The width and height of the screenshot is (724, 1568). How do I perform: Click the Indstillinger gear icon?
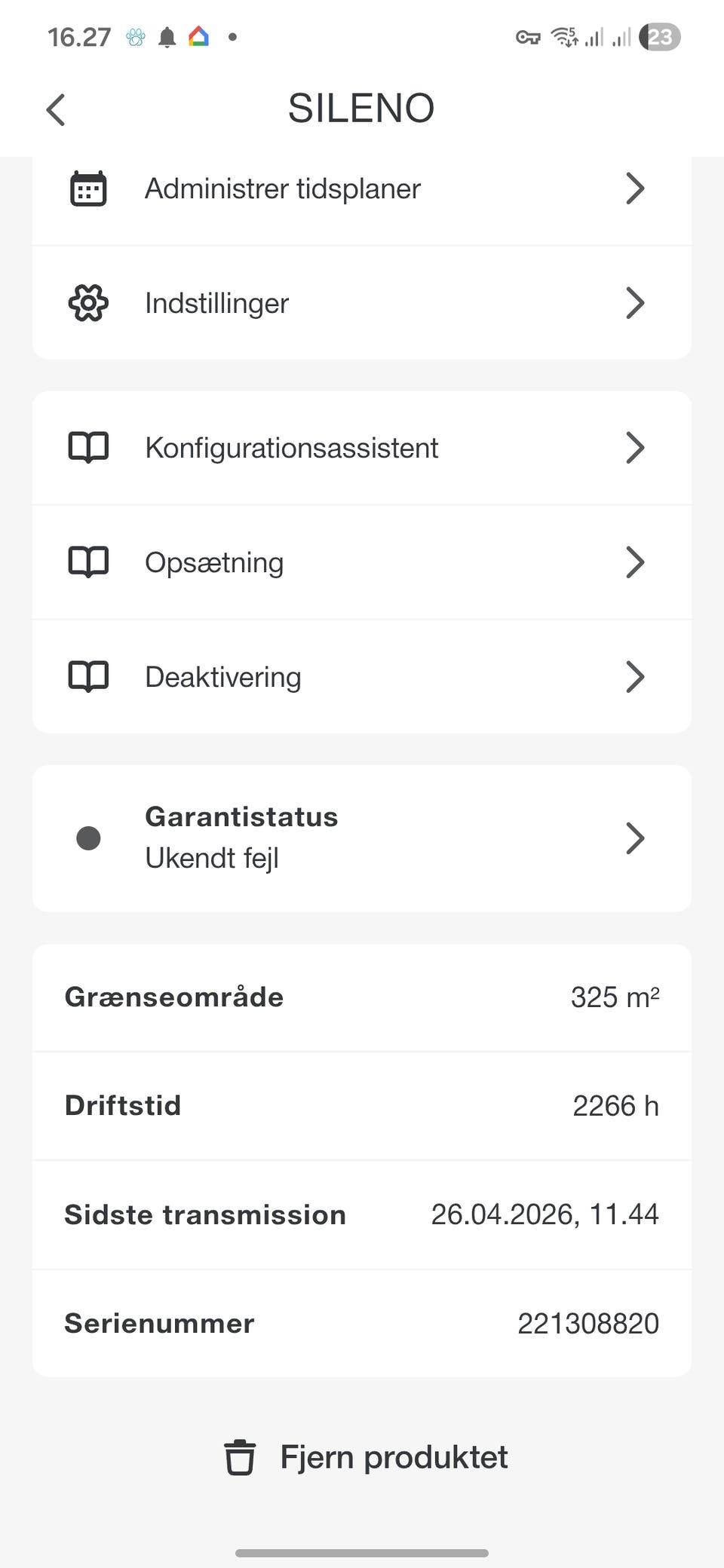click(88, 303)
